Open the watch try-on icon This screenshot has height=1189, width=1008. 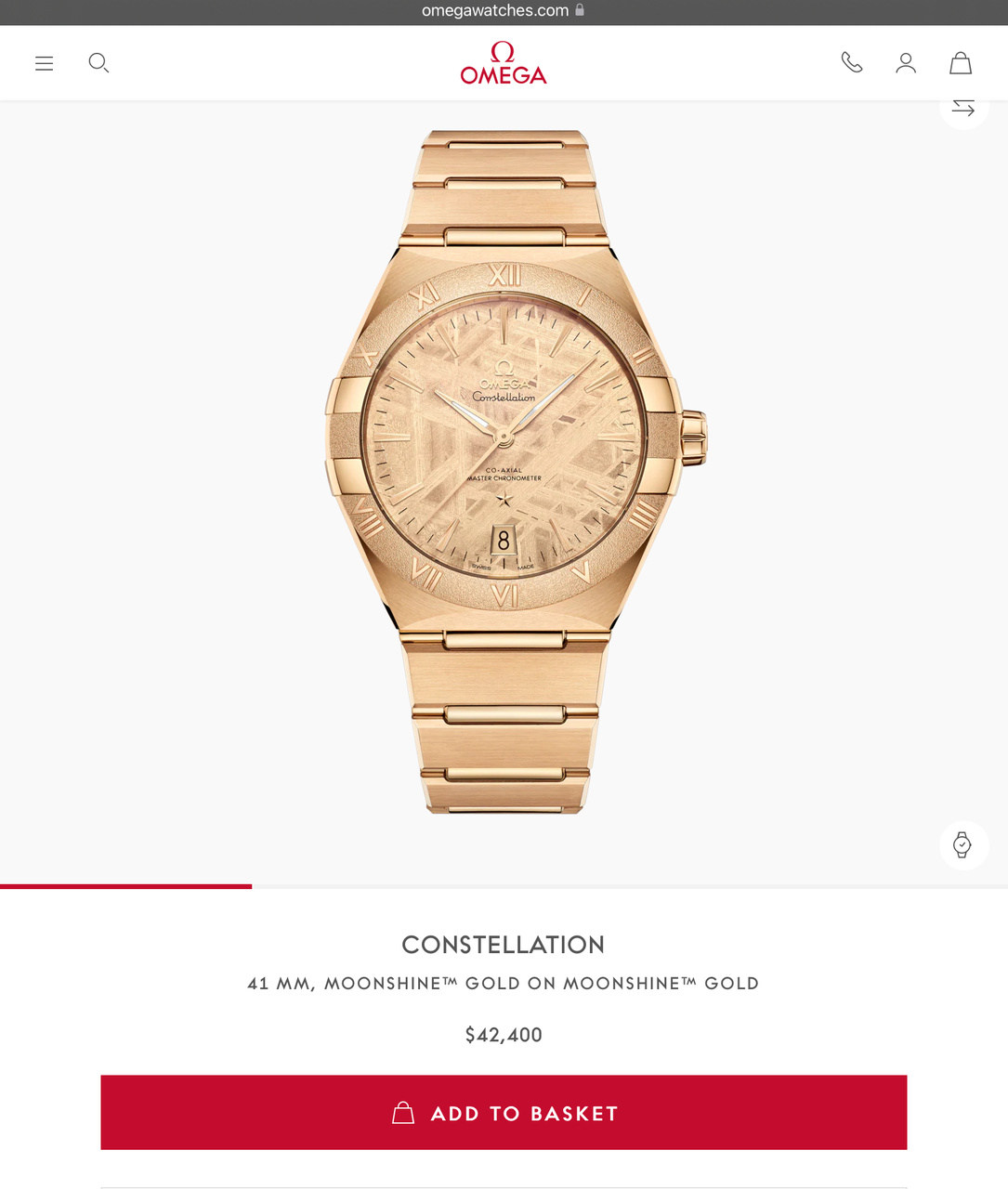coord(962,844)
